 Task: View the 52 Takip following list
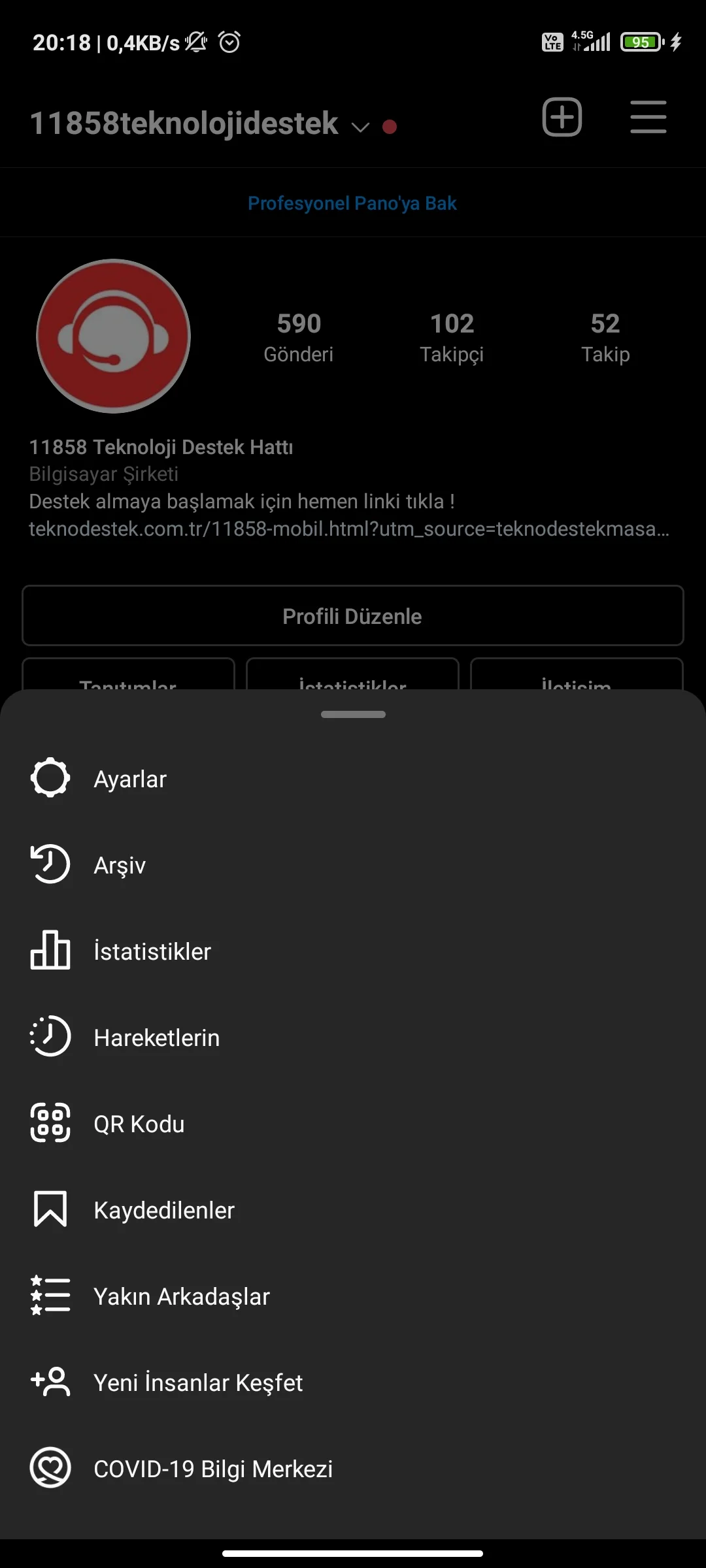[x=605, y=337]
